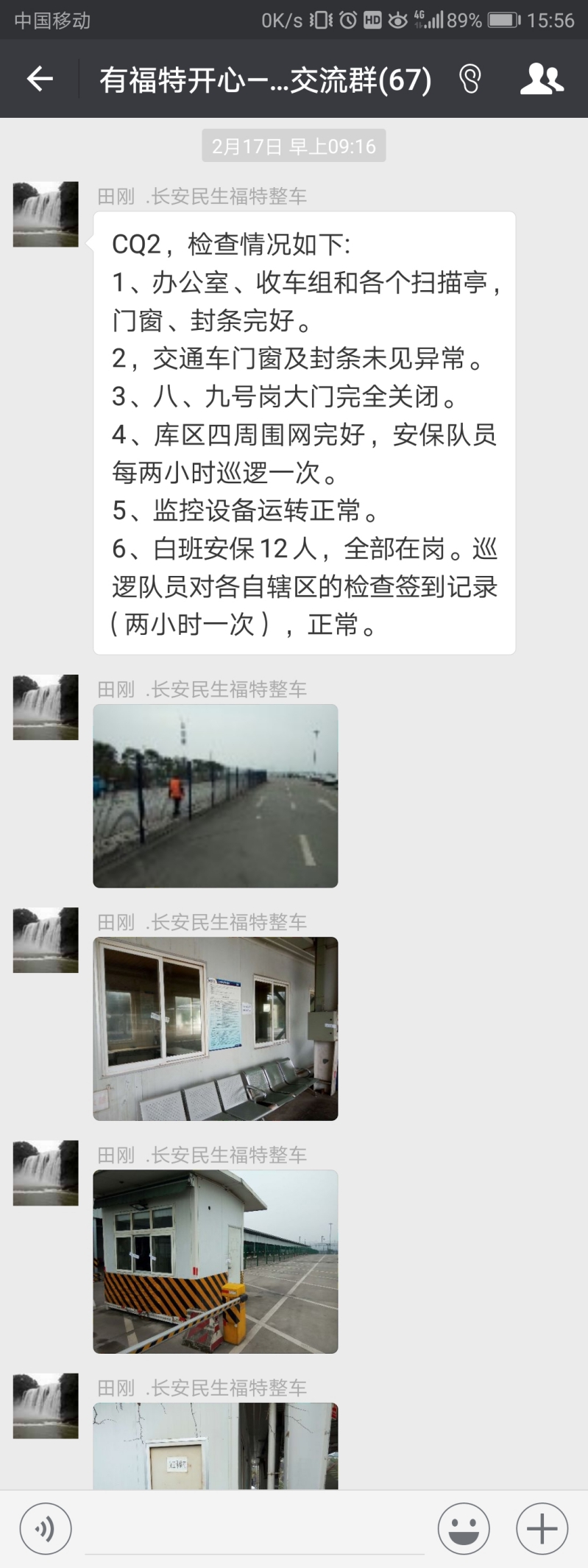The width and height of the screenshot is (588, 1568).
Task: Open the plus attachment menu
Action: tap(542, 1530)
